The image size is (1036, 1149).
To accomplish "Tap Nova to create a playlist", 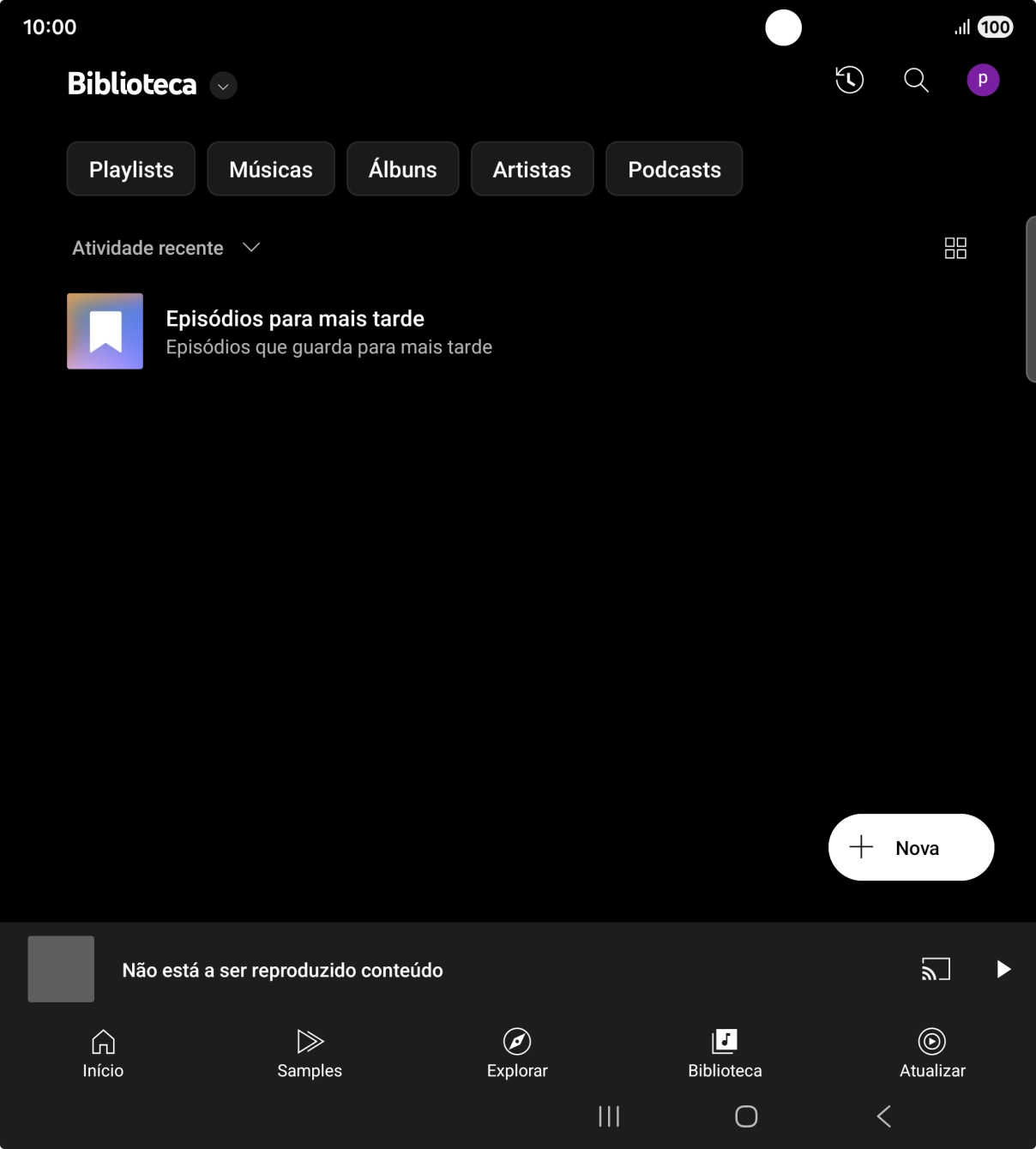I will [911, 847].
